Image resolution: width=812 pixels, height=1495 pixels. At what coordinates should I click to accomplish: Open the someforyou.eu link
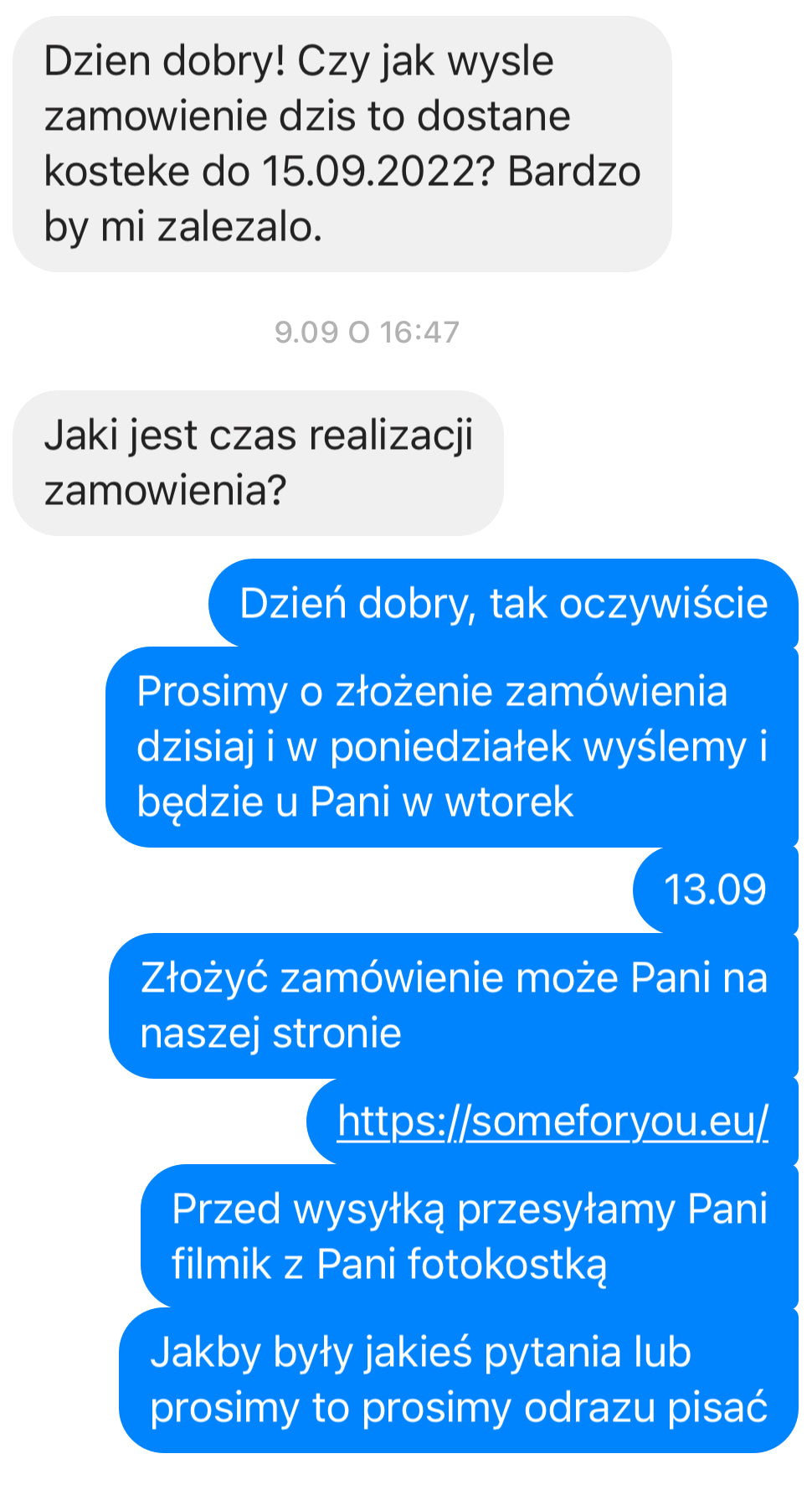pyautogui.click(x=552, y=1121)
